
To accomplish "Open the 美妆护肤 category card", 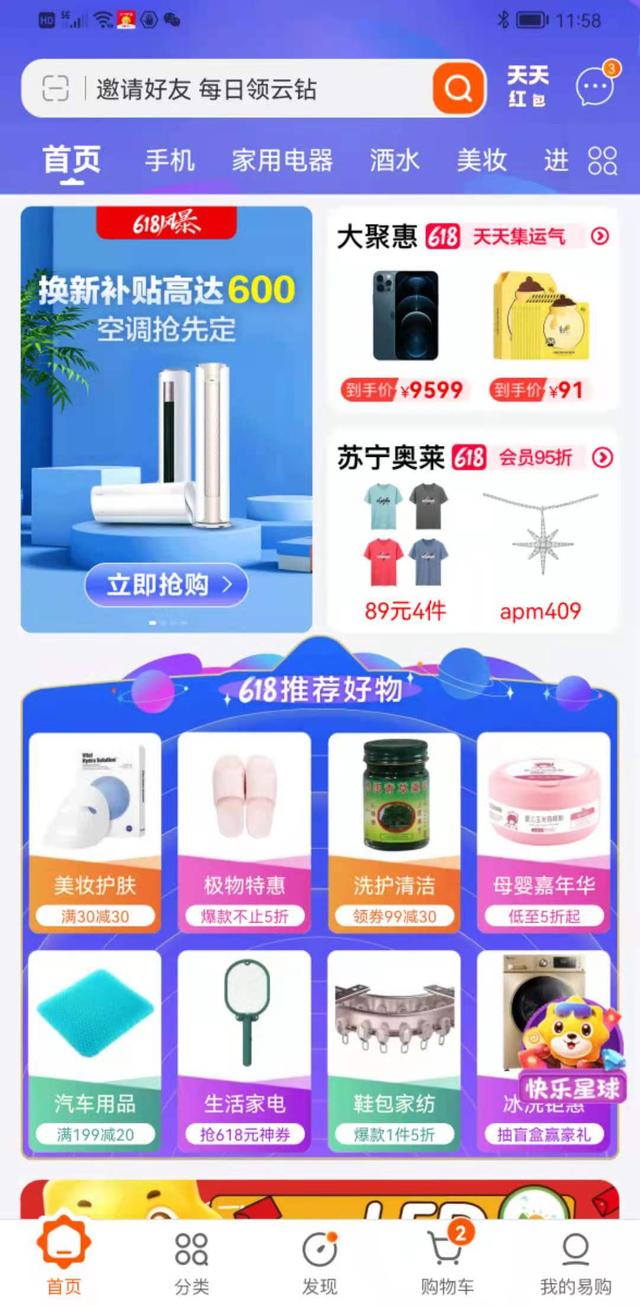I will (x=95, y=832).
